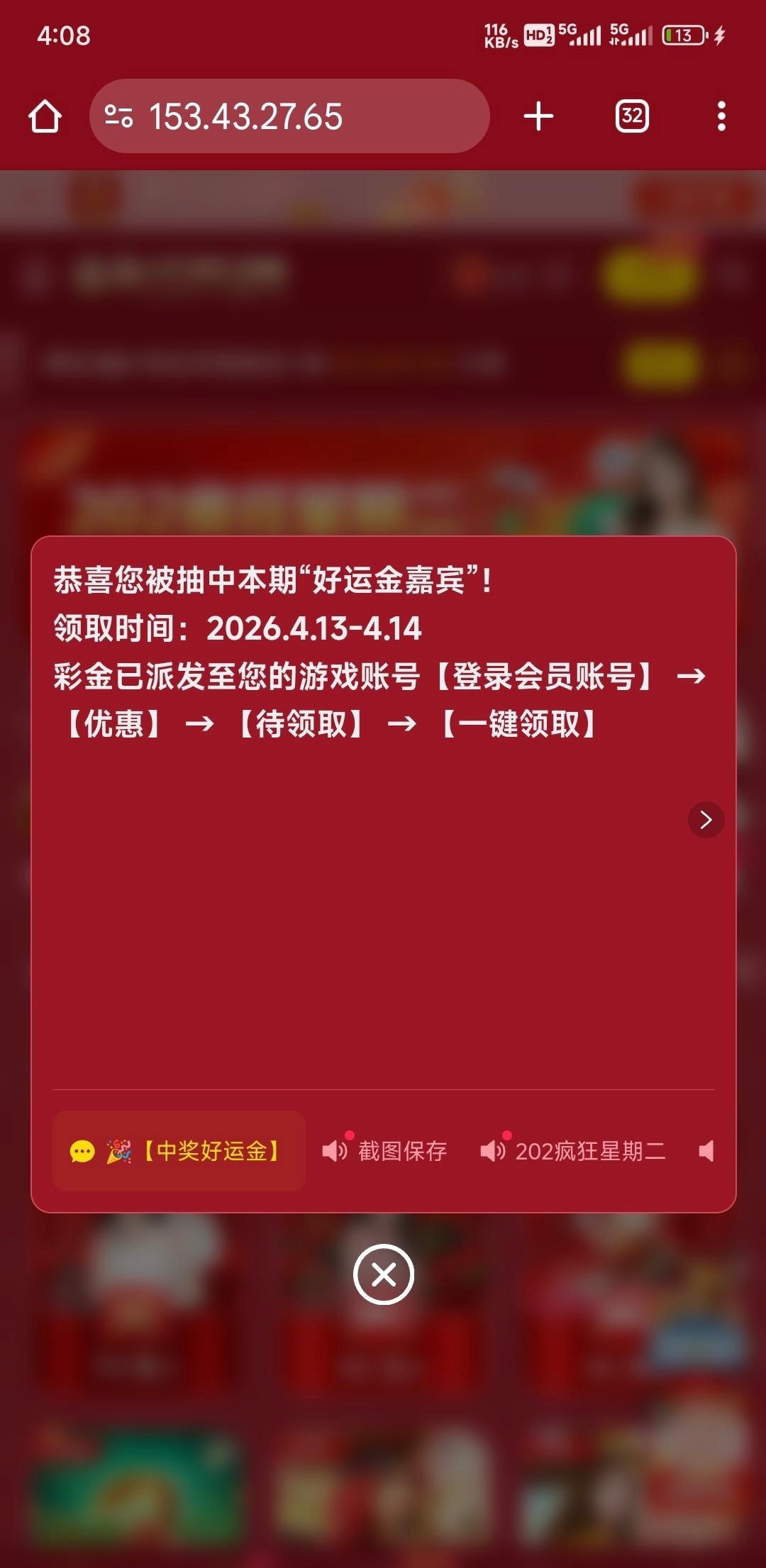
Task: Open the browser overflow menu
Action: pos(721,116)
